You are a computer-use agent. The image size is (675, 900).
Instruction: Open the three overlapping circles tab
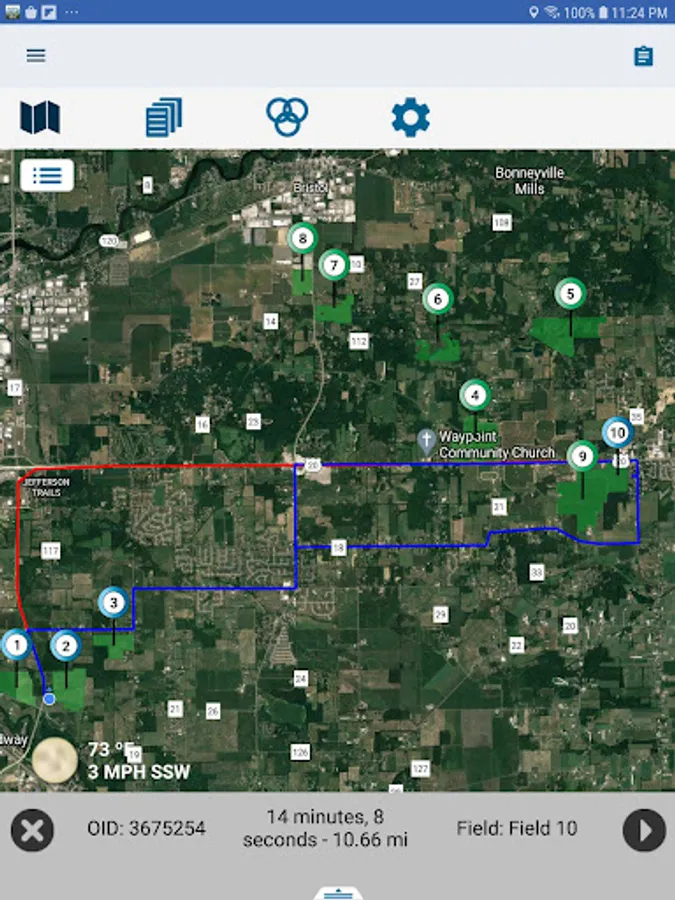(x=287, y=117)
